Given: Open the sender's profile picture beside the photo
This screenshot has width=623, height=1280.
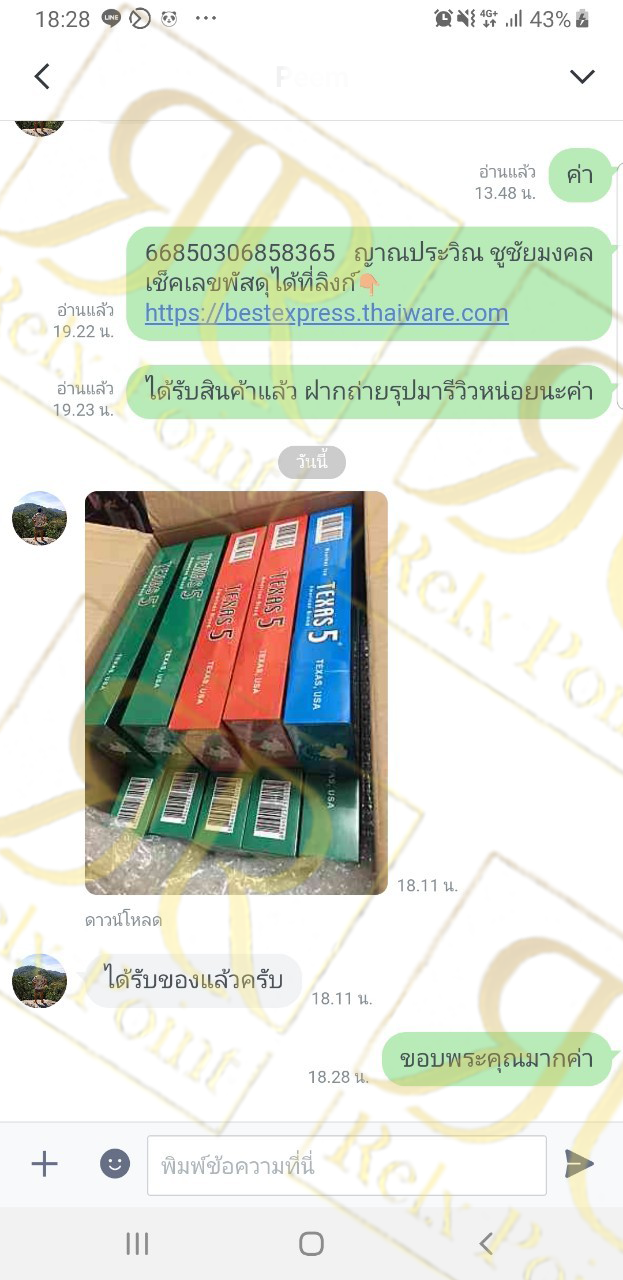Looking at the screenshot, I should 39,518.
